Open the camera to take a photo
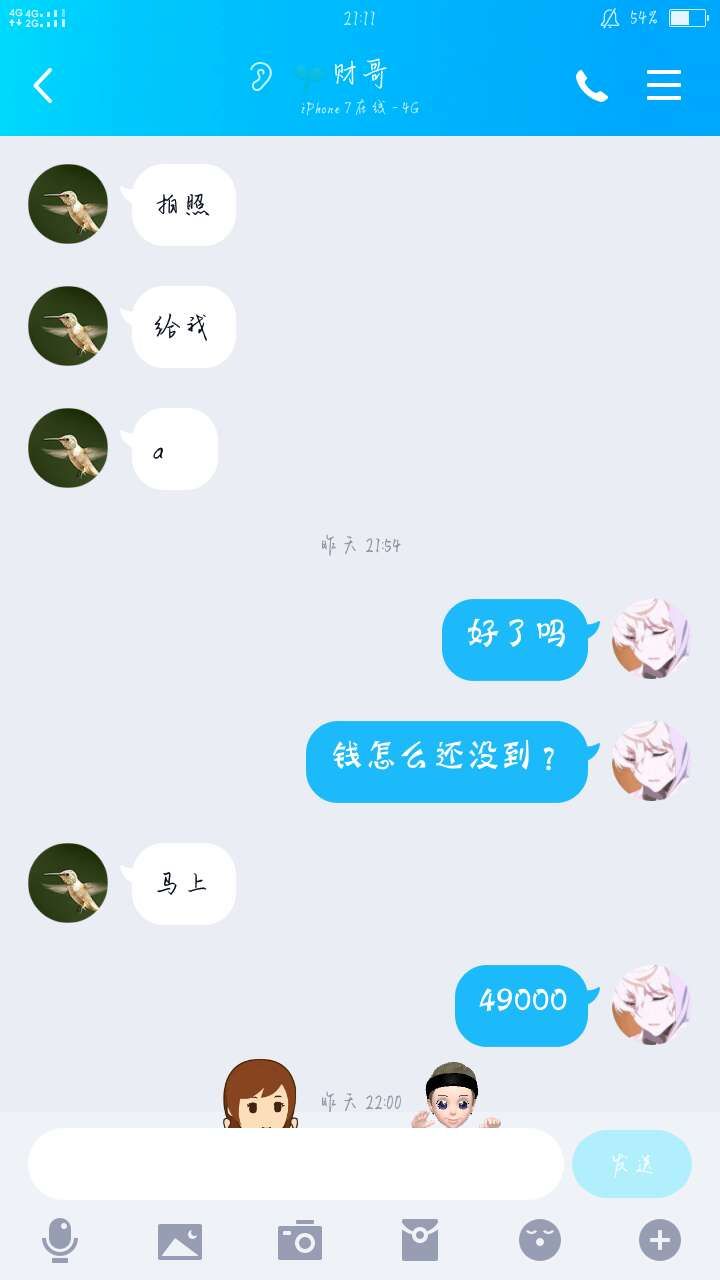720x1280 pixels. click(x=300, y=1241)
